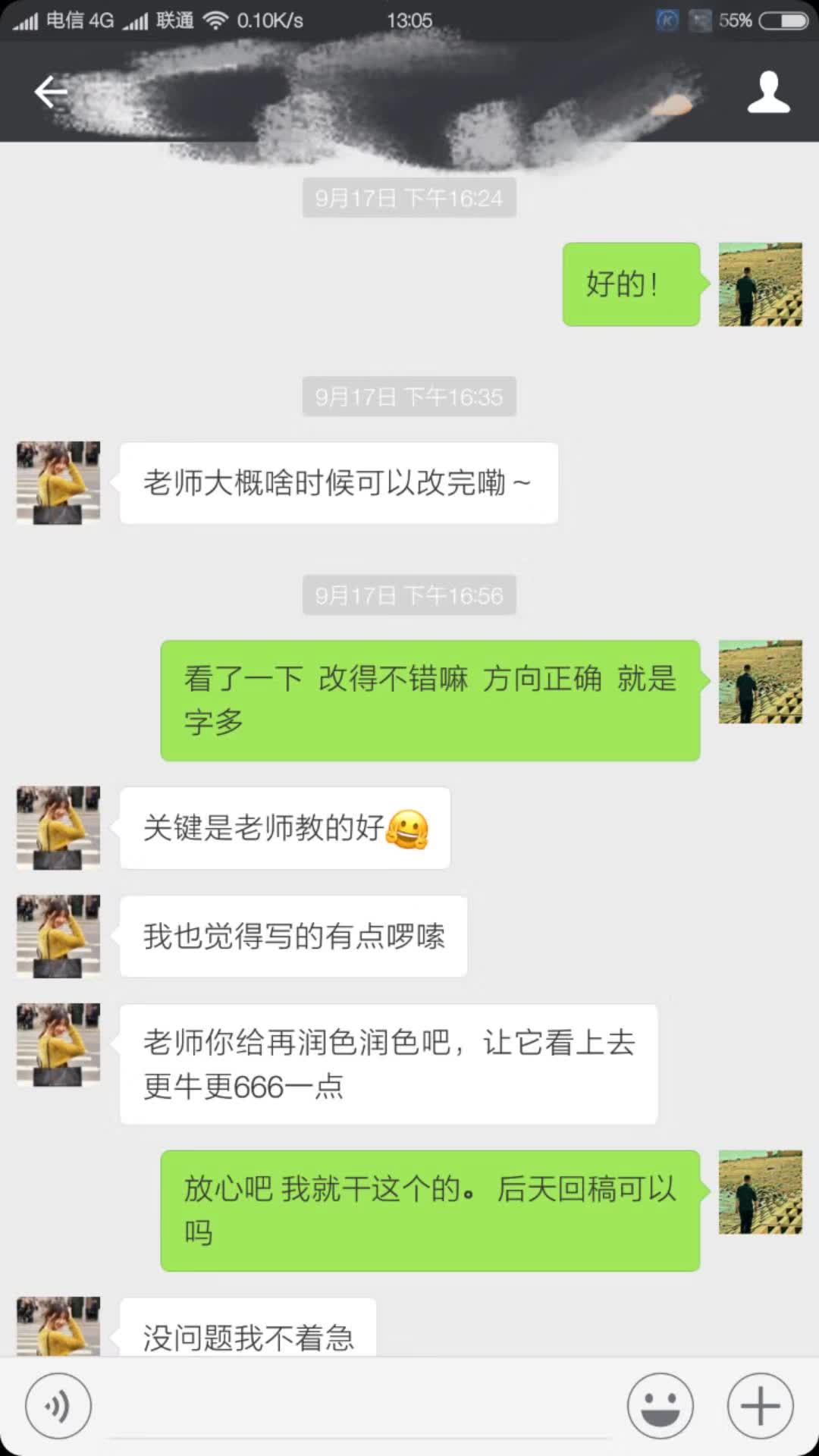Open the plus attachments menu
This screenshot has width=819, height=1456.
coord(760,1405)
